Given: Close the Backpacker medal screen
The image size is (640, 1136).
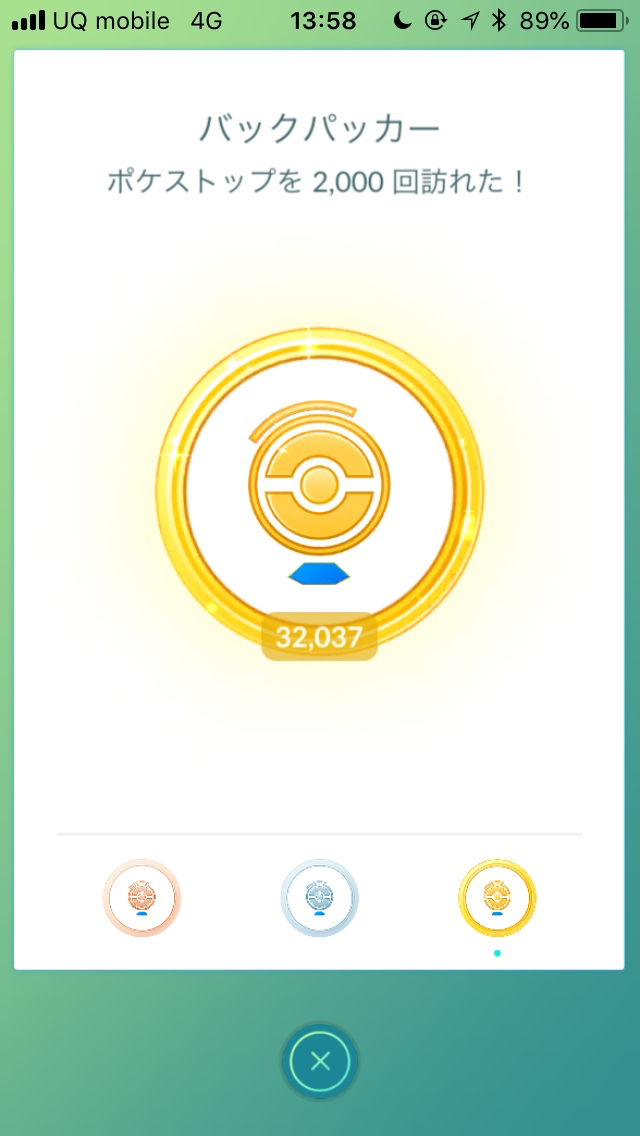Looking at the screenshot, I should (320, 1061).
